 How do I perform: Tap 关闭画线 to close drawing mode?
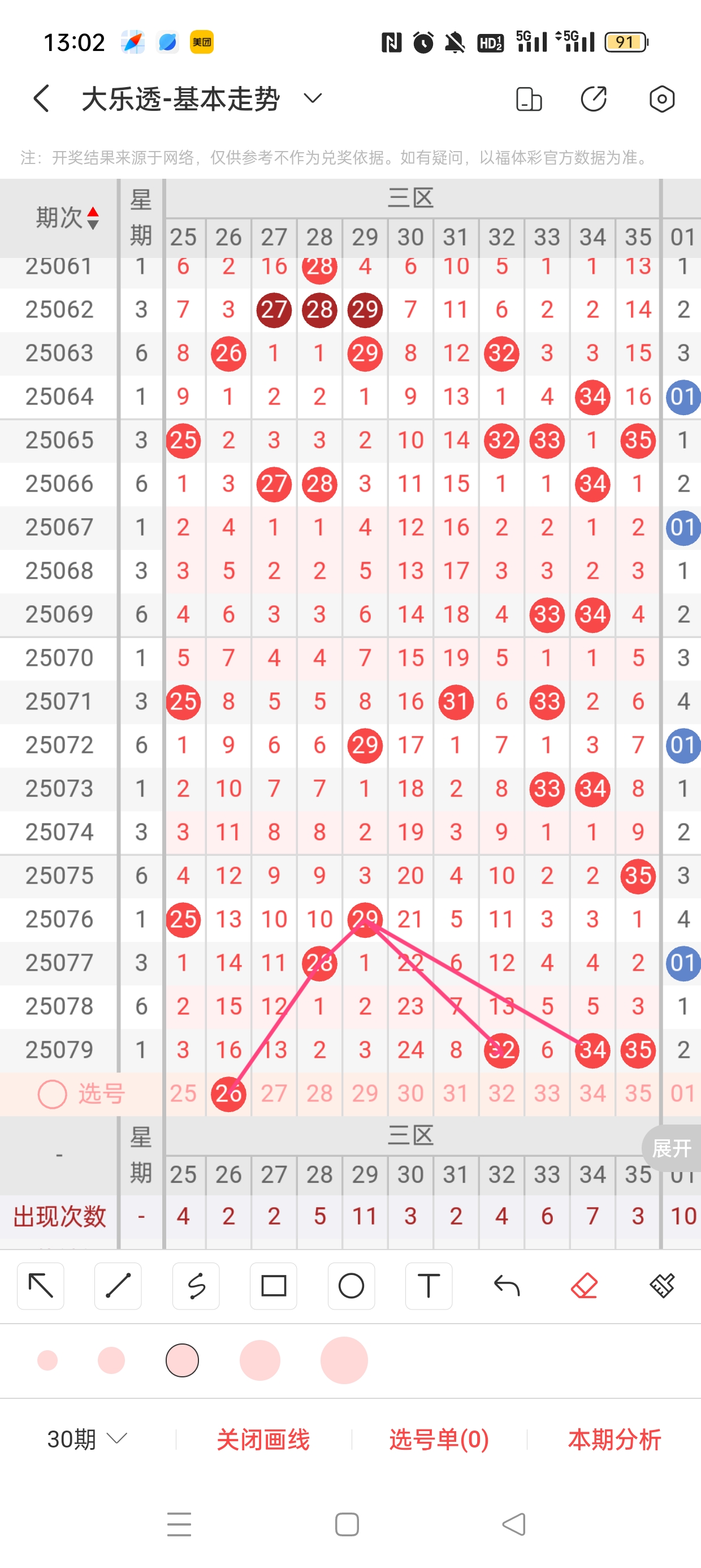coord(263,1440)
